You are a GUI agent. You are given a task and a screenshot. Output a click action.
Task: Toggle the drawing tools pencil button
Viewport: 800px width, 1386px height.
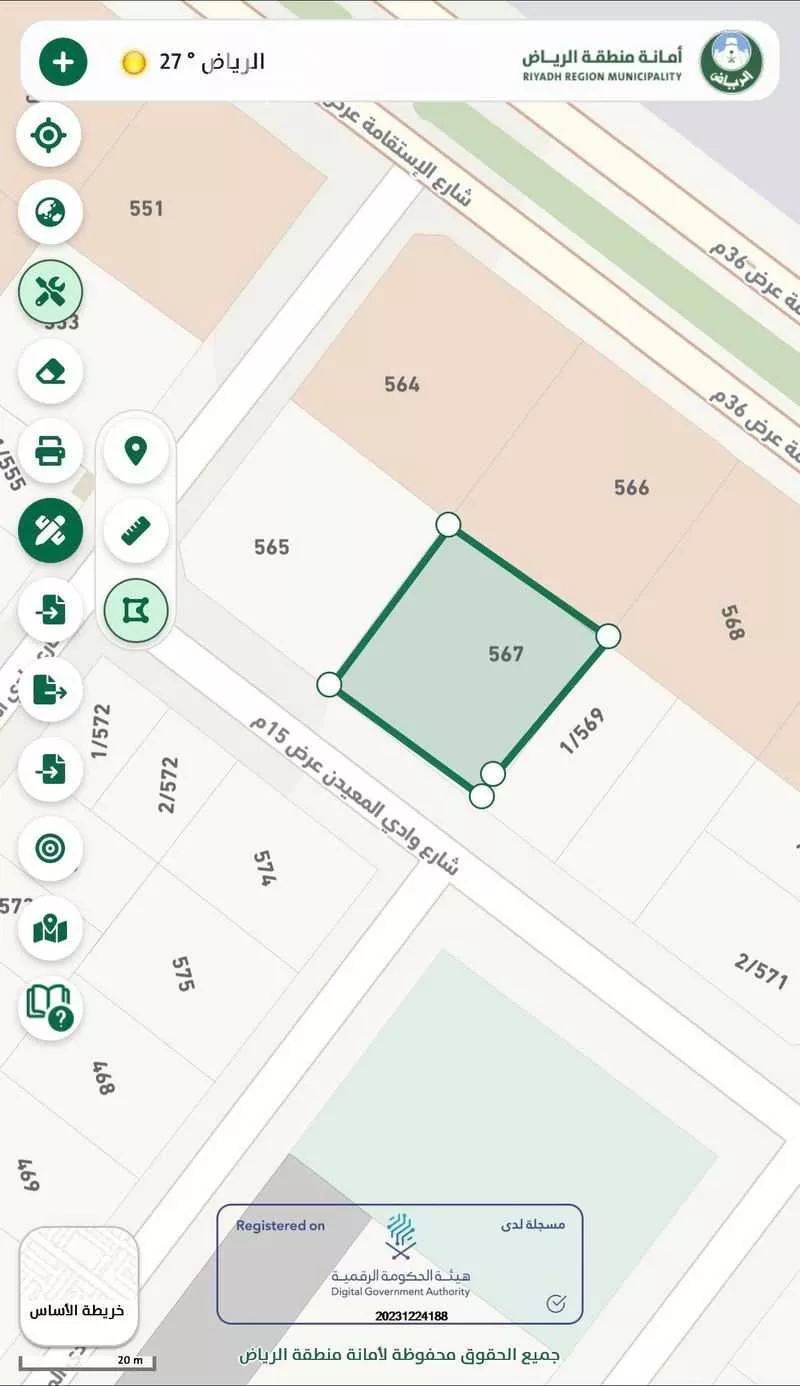point(49,530)
